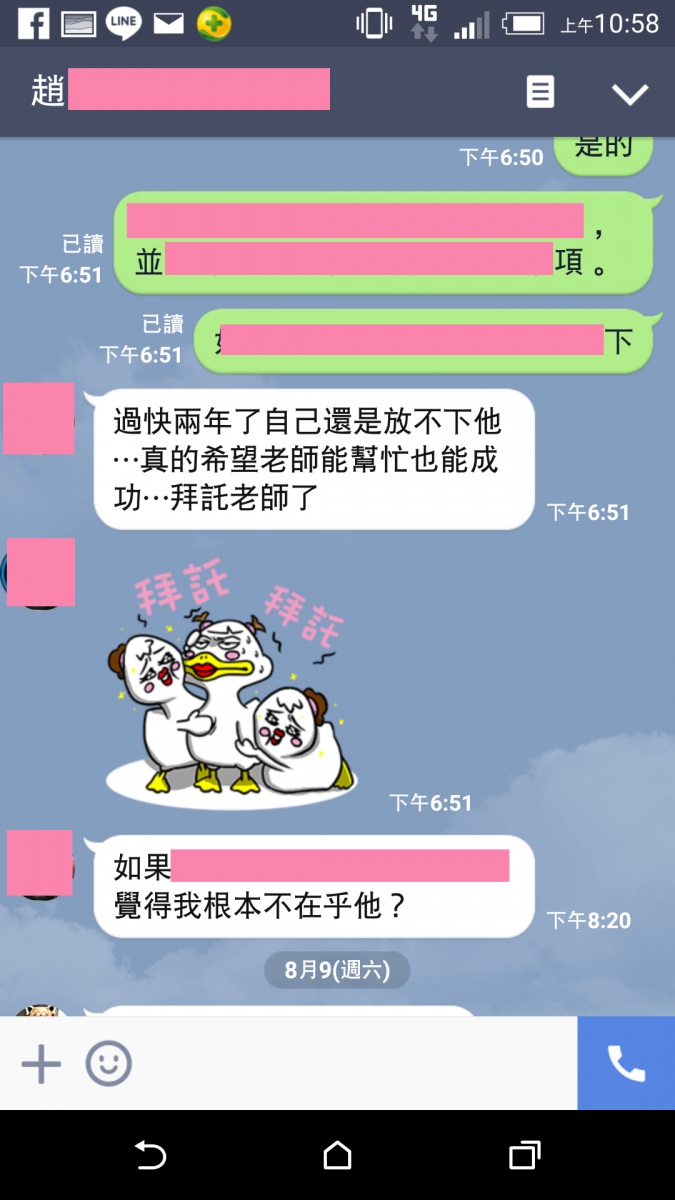Open the chat notes icon in header
This screenshot has height=1200, width=675.
point(540,93)
